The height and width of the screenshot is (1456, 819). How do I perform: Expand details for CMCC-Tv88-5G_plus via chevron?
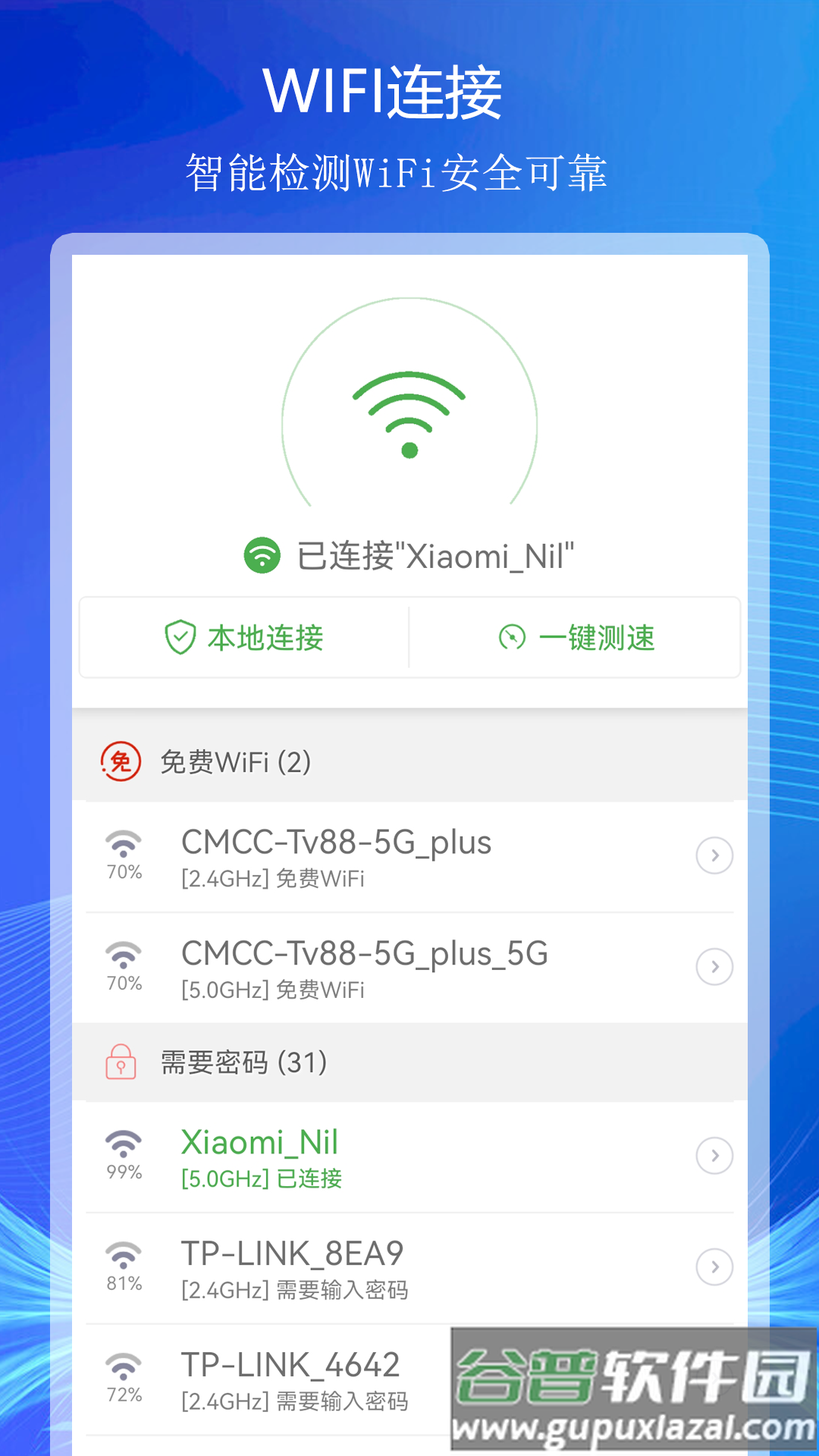coord(714,855)
